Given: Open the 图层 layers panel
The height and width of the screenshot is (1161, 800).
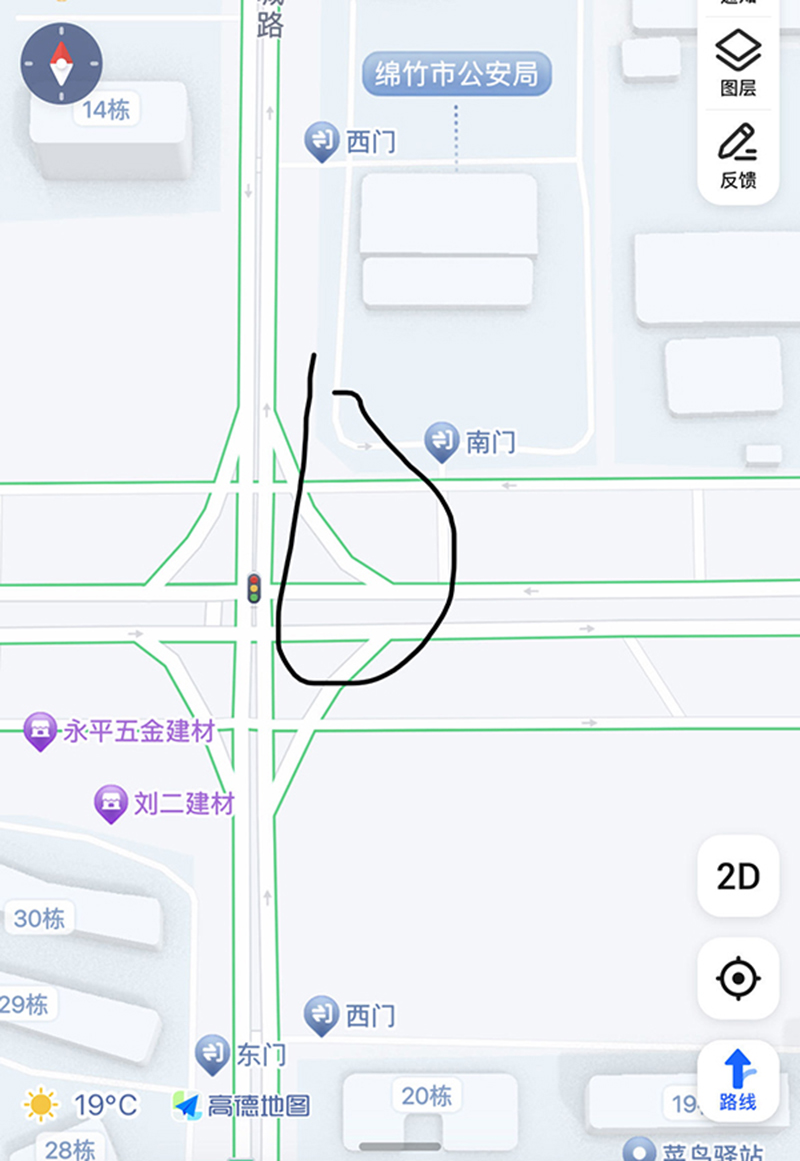Looking at the screenshot, I should tap(738, 62).
